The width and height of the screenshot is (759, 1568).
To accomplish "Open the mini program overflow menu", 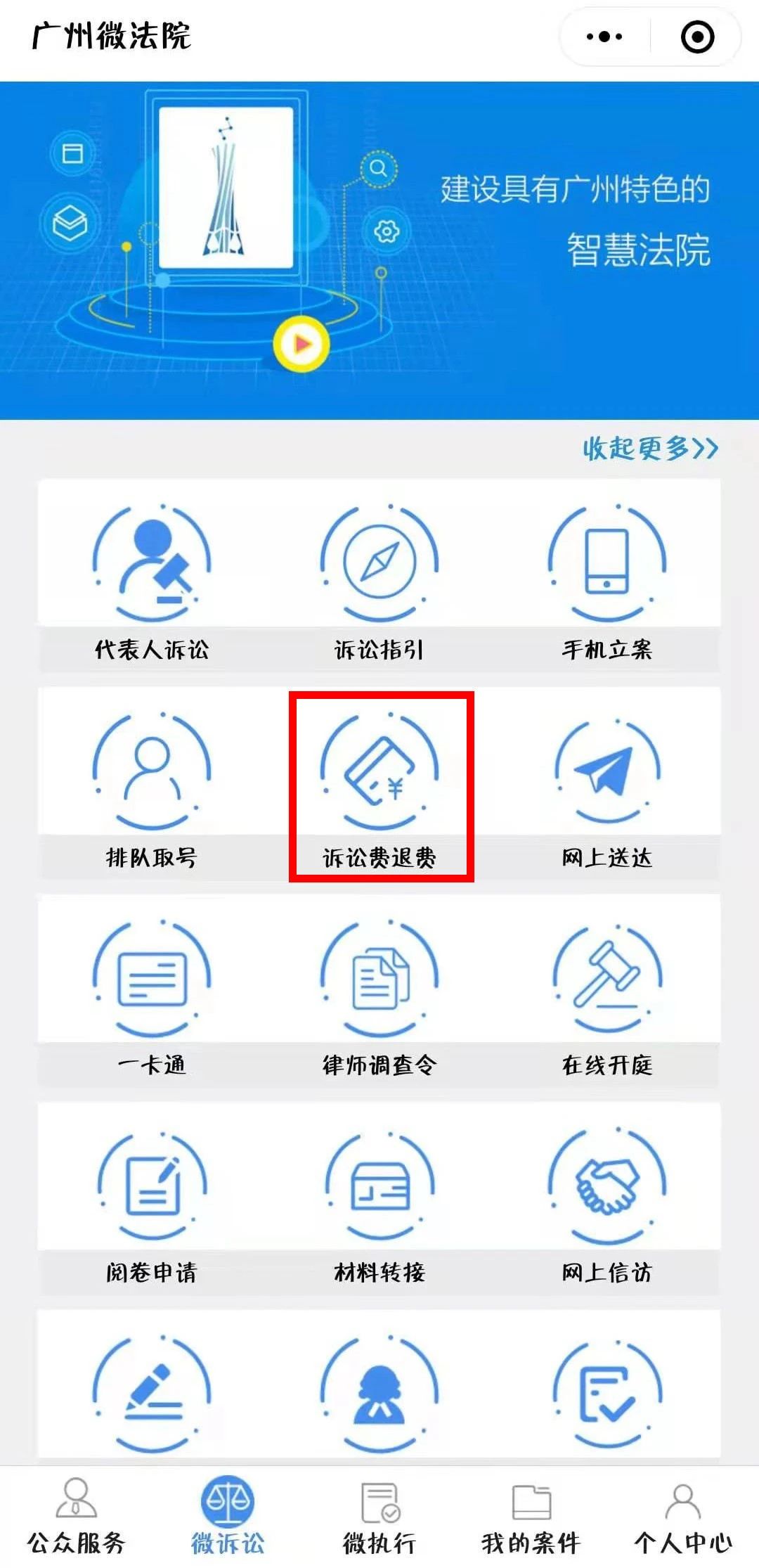I will [604, 37].
